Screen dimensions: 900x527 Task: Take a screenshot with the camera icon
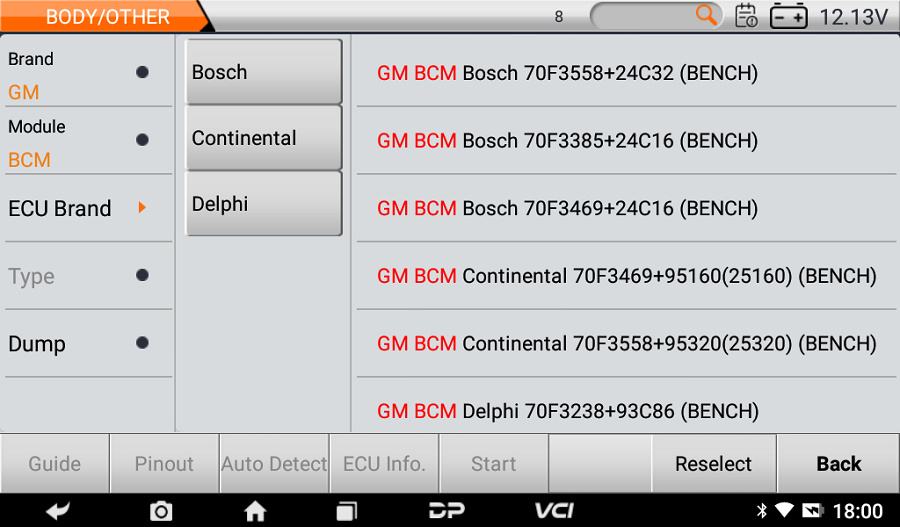click(x=160, y=511)
